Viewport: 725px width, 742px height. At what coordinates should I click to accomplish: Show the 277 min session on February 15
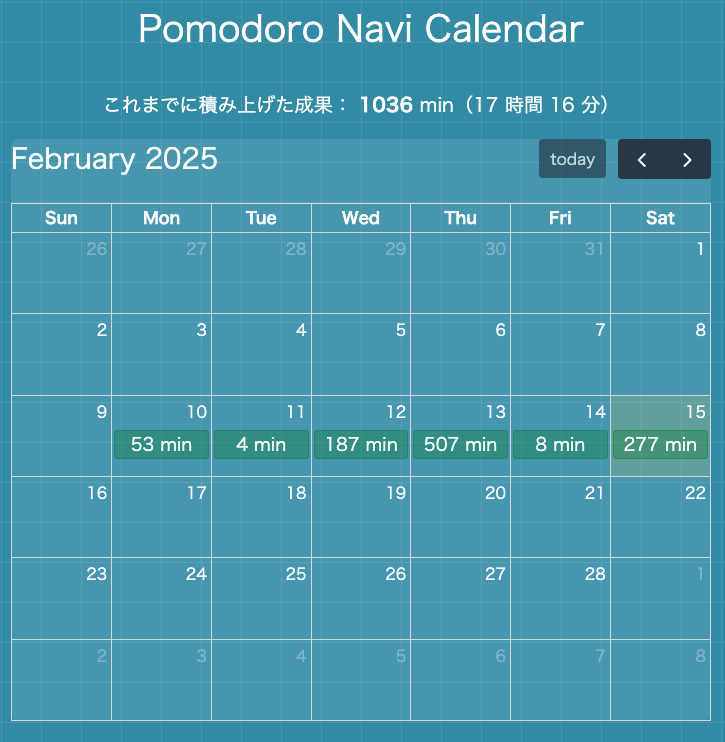click(x=660, y=444)
